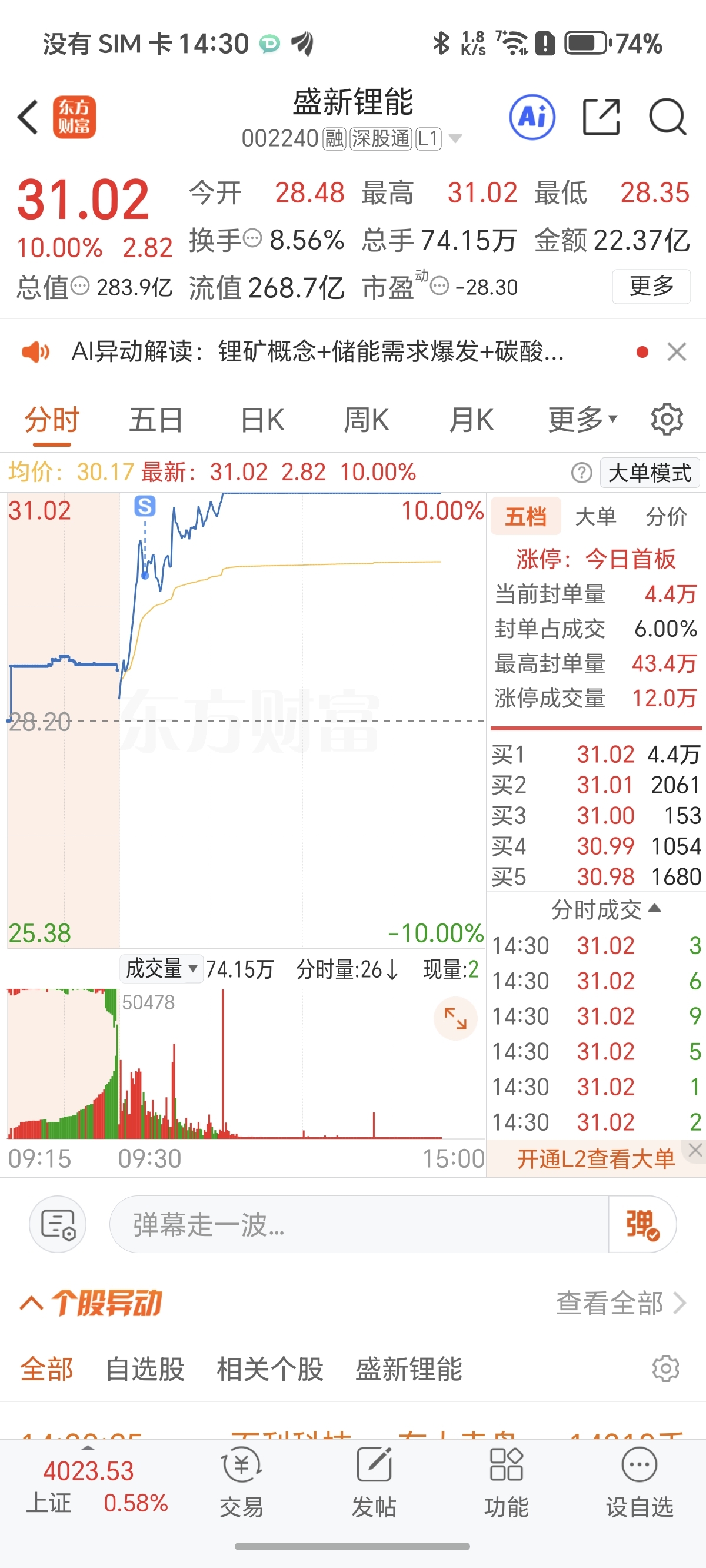
Task: Go back from the stock page
Action: point(28,117)
